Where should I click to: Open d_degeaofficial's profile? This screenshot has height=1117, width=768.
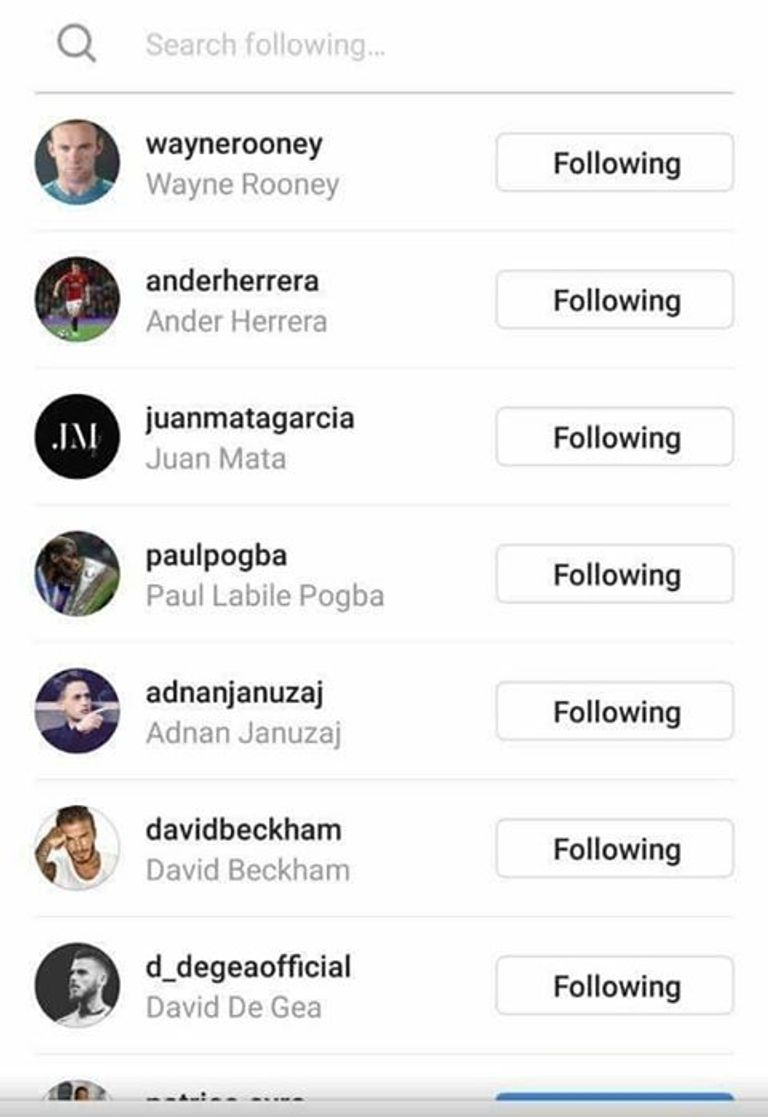(248, 967)
